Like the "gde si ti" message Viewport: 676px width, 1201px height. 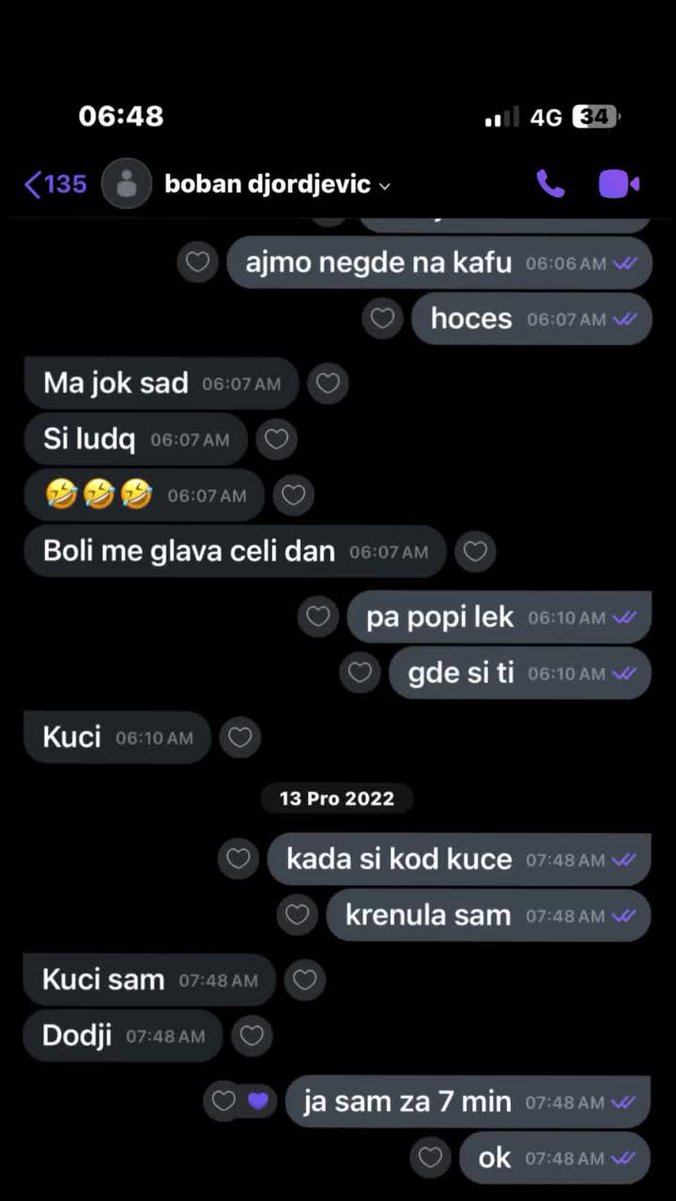click(360, 673)
